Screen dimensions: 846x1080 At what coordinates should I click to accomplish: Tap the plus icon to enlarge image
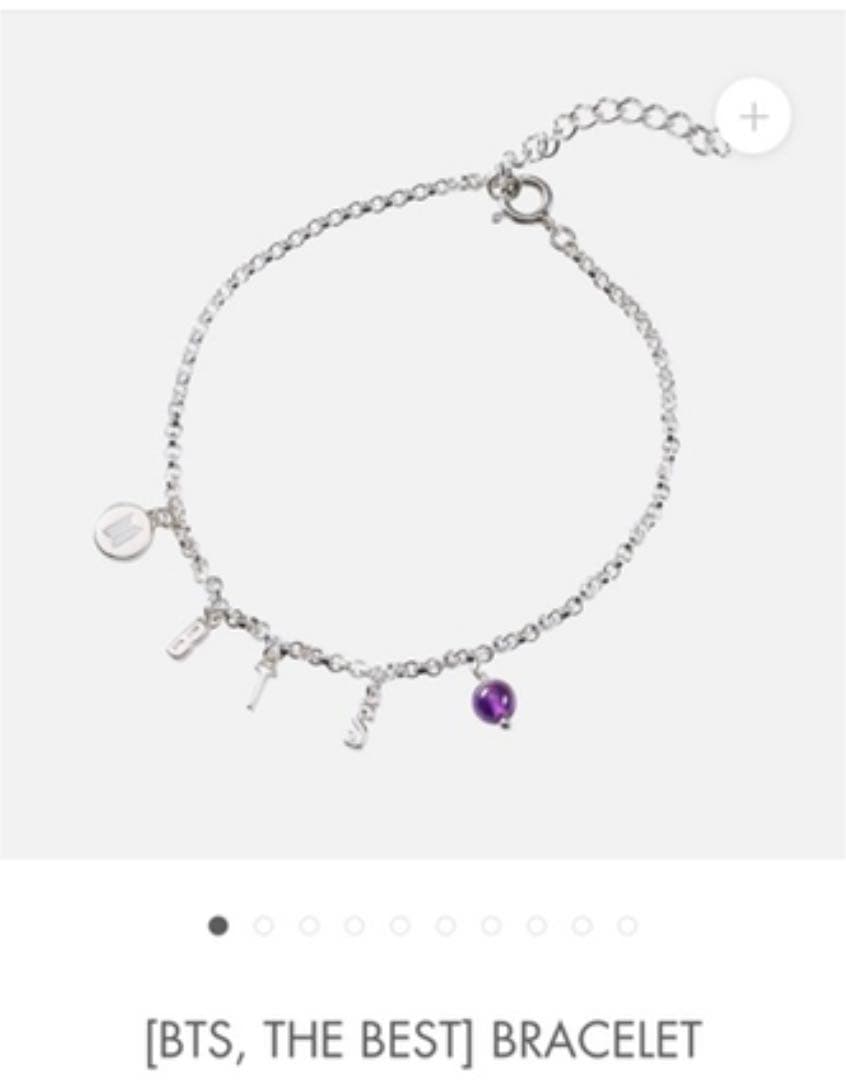(x=754, y=117)
